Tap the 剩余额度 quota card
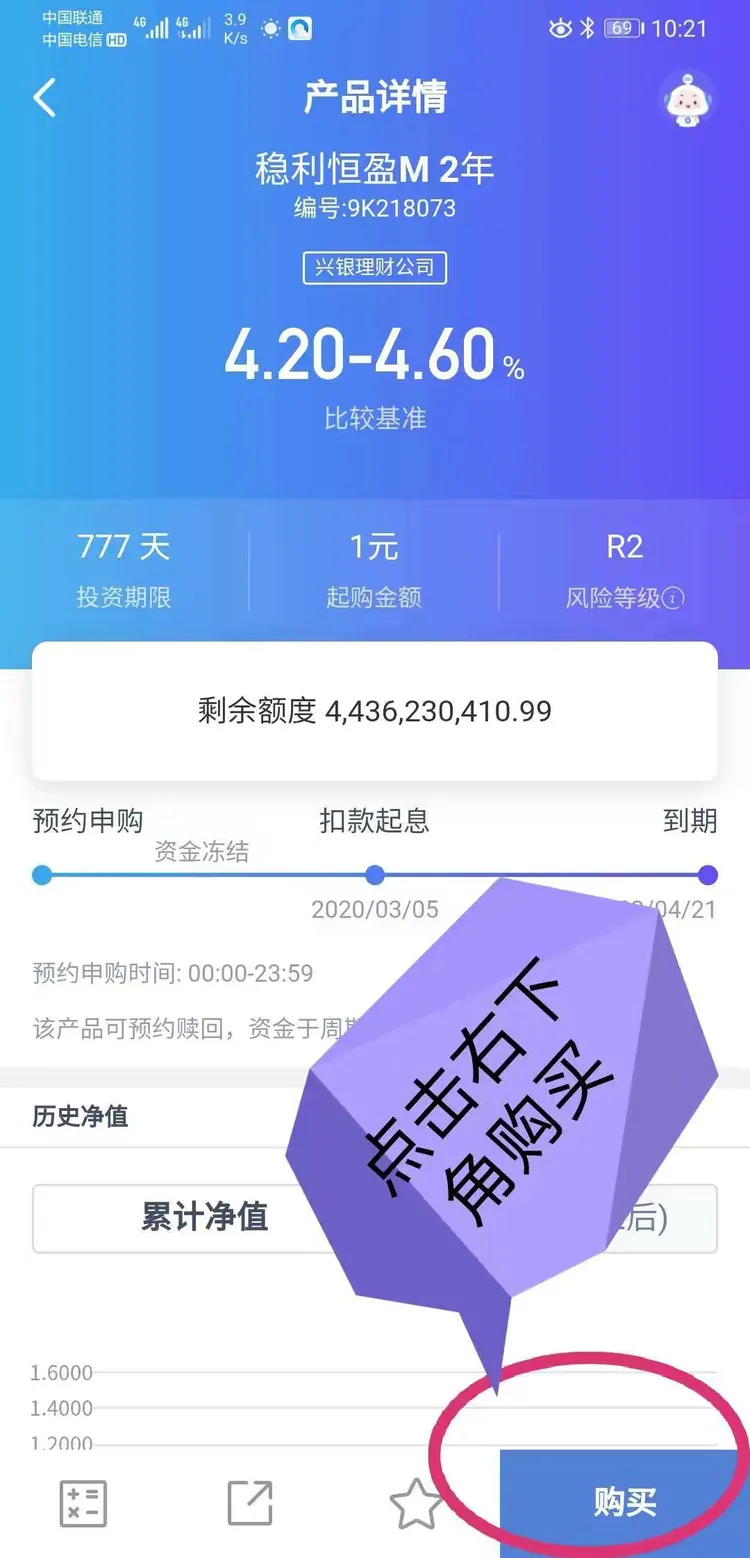The height and width of the screenshot is (1558, 750). [x=375, y=711]
